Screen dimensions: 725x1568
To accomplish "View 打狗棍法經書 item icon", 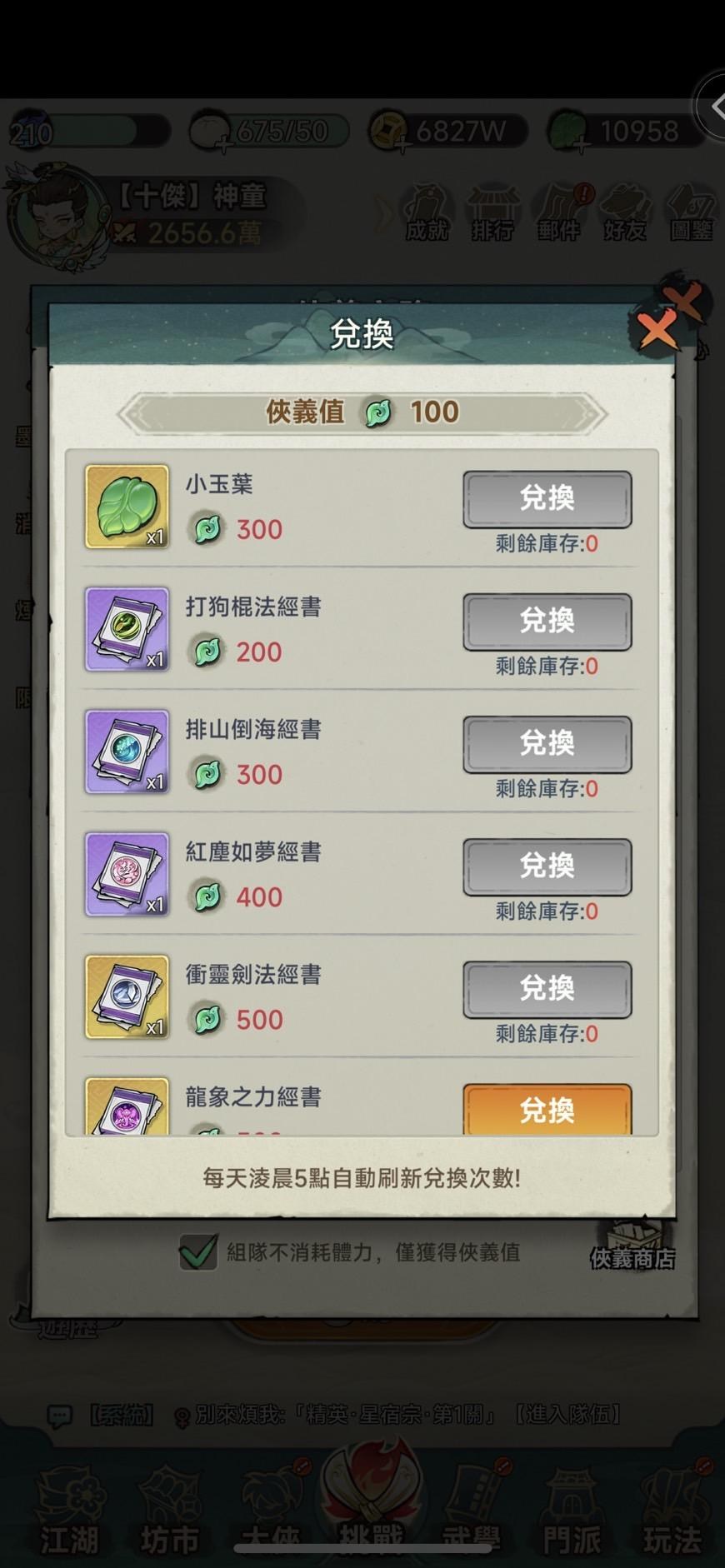I will point(127,629).
